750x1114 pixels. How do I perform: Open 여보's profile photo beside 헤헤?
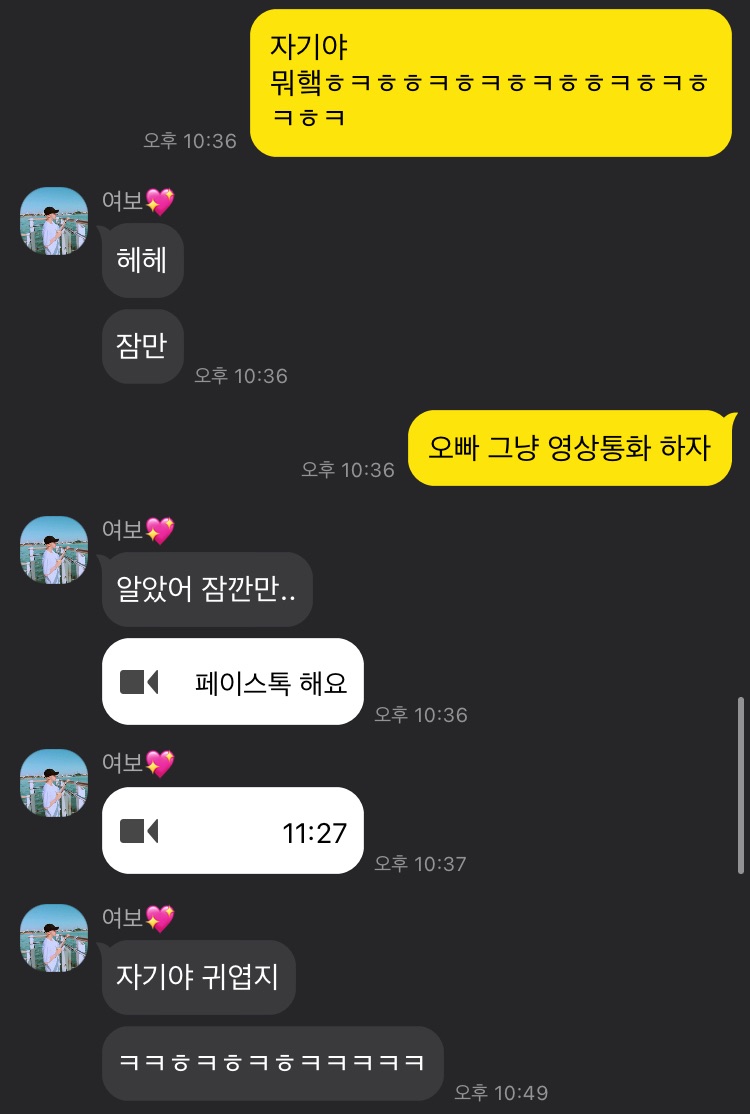54,221
